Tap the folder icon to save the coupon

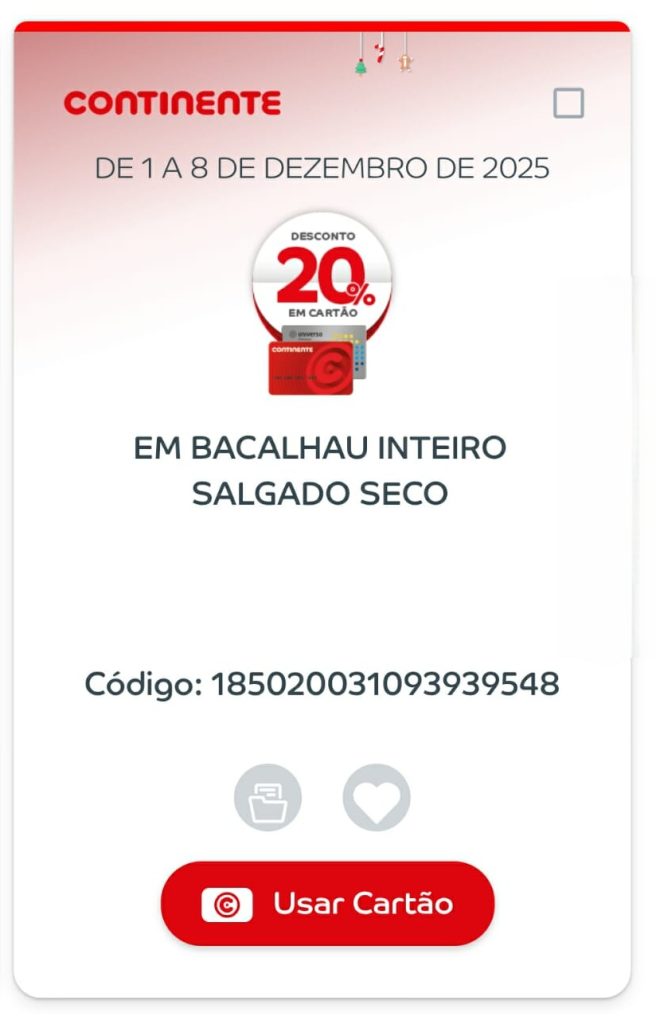tap(268, 798)
